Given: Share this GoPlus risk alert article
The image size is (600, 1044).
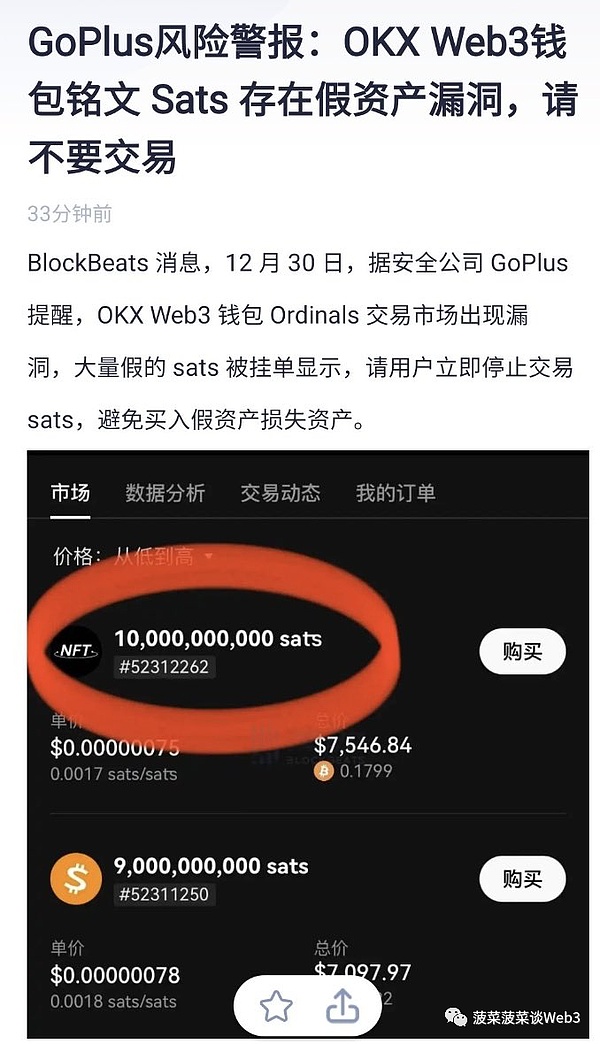Looking at the screenshot, I should 343,1005.
